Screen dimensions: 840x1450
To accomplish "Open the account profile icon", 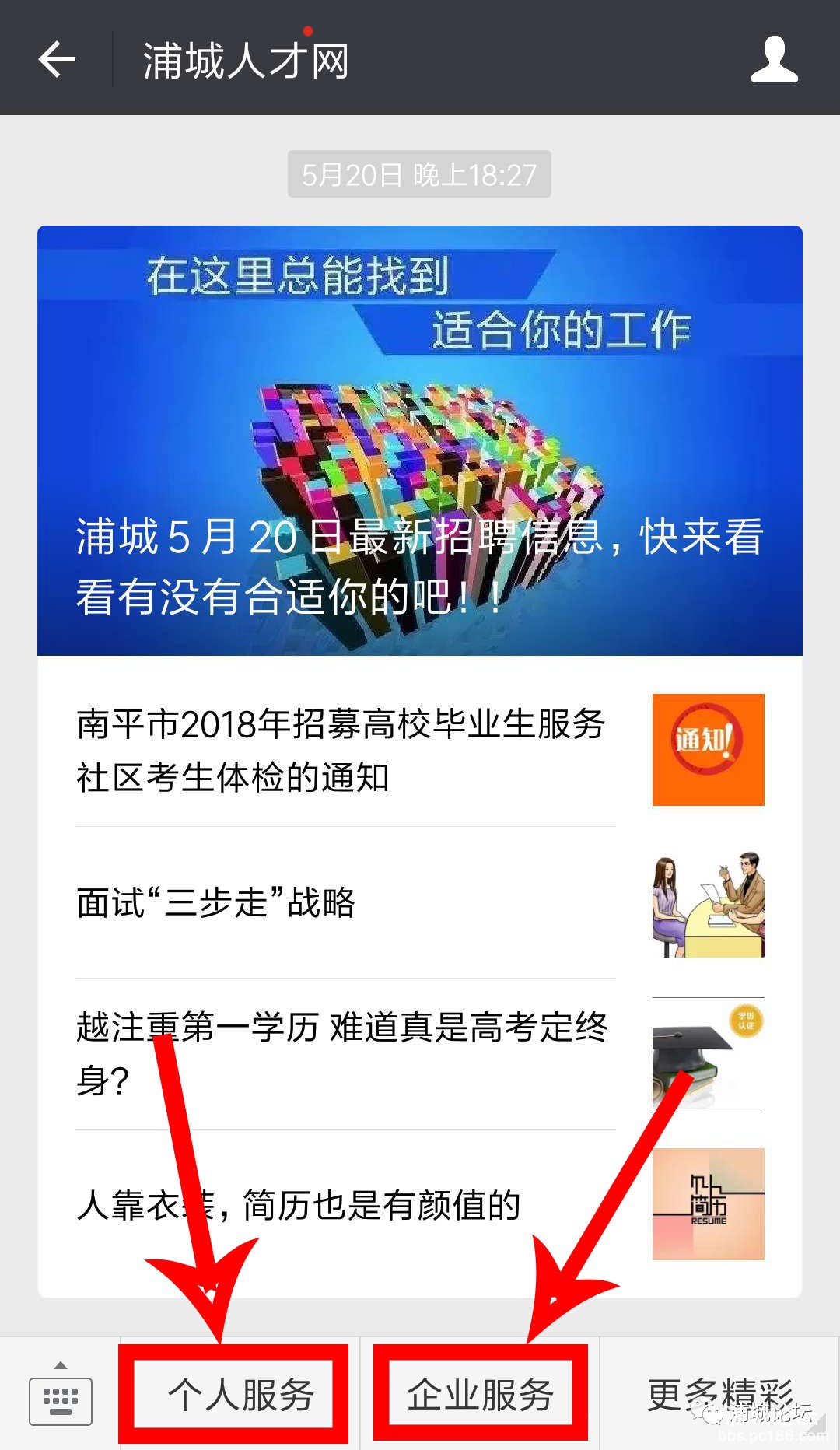I will [774, 59].
